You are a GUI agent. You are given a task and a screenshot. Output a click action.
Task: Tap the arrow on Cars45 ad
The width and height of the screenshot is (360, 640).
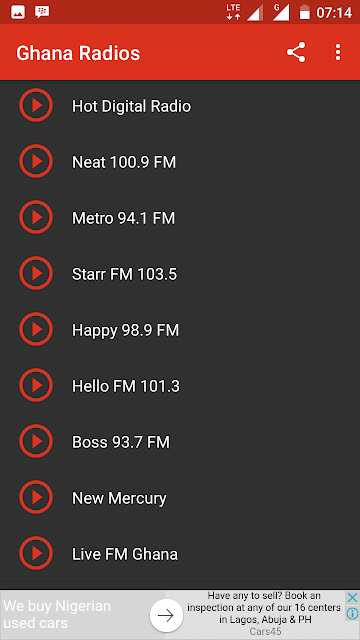point(166,616)
